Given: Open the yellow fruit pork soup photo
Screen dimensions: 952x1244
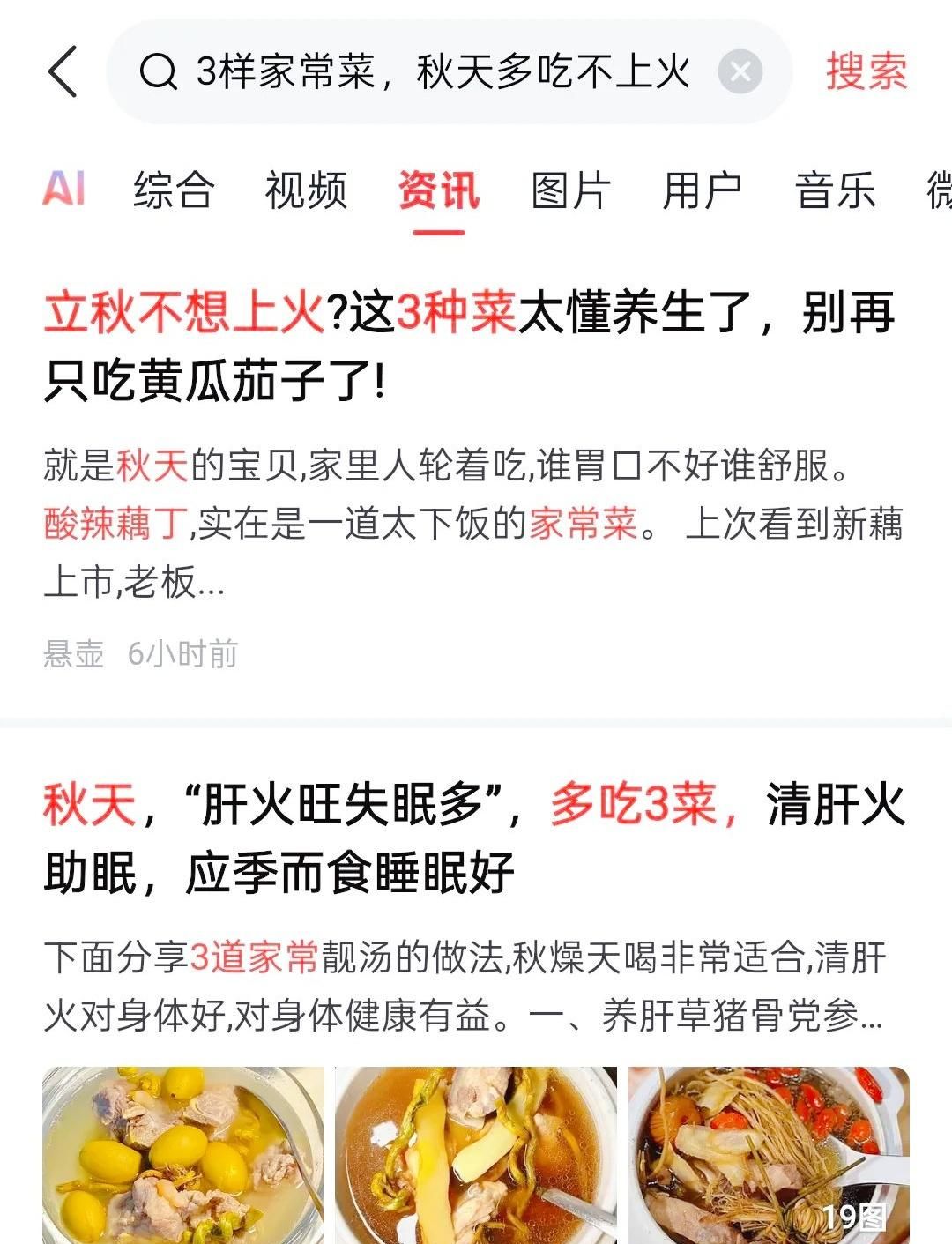Looking at the screenshot, I should 183,1155.
